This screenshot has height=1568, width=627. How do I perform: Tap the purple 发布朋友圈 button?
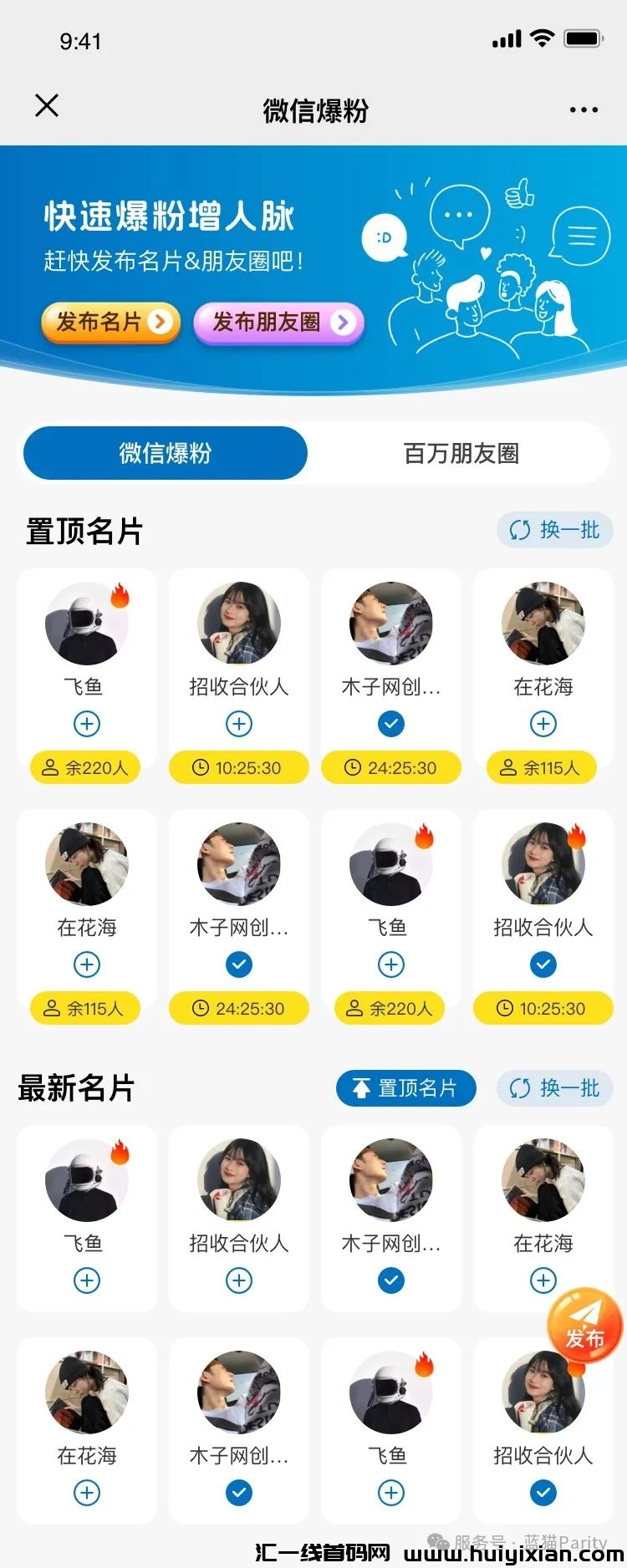click(278, 323)
